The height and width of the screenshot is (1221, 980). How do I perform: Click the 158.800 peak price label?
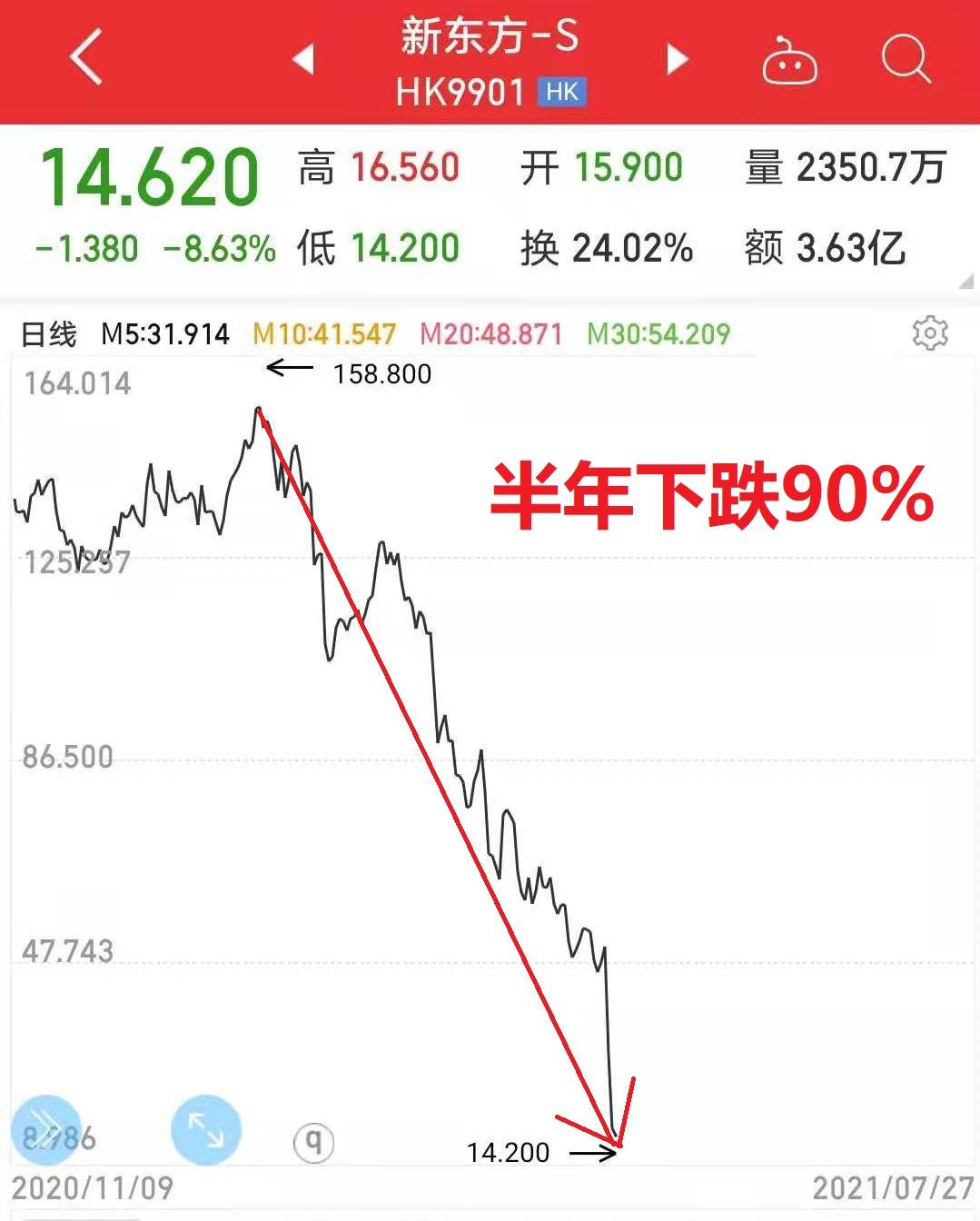point(383,373)
